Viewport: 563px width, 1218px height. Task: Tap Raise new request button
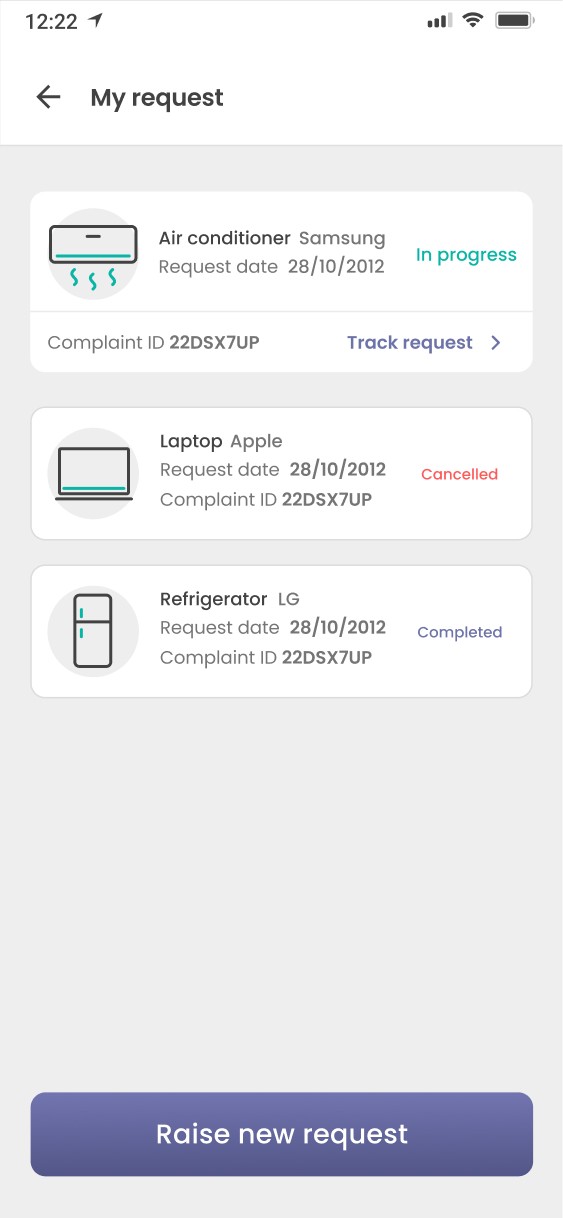point(282,1134)
